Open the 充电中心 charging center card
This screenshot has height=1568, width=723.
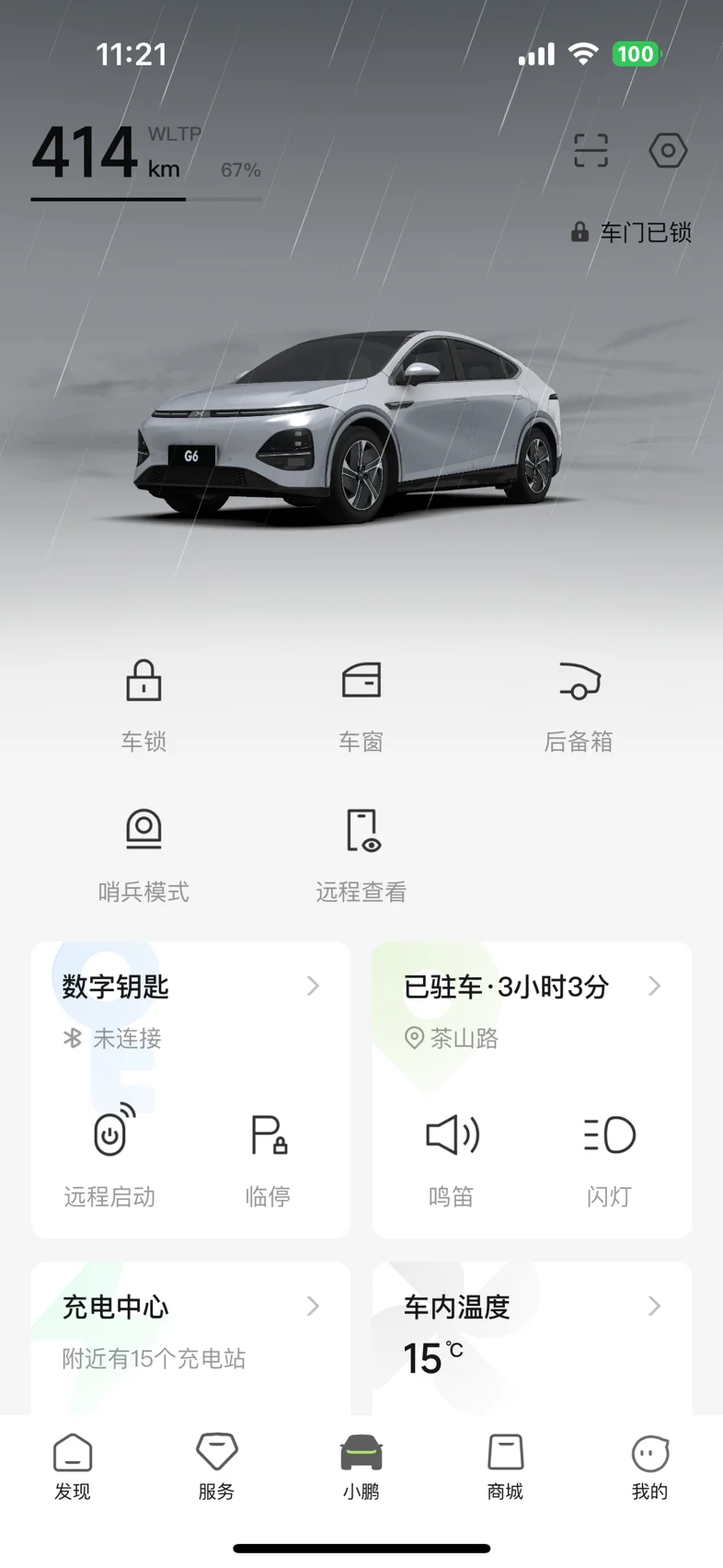click(x=190, y=1338)
